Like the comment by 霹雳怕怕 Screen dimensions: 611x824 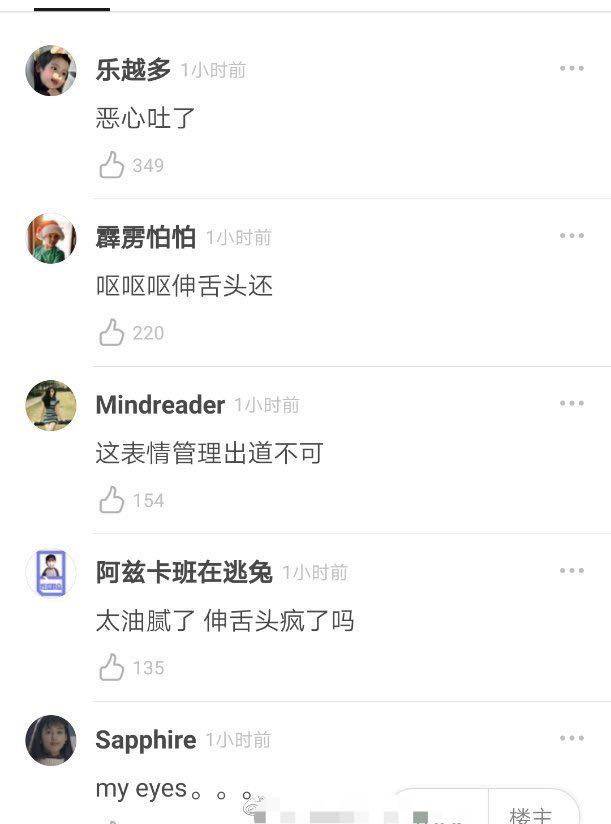(111, 332)
